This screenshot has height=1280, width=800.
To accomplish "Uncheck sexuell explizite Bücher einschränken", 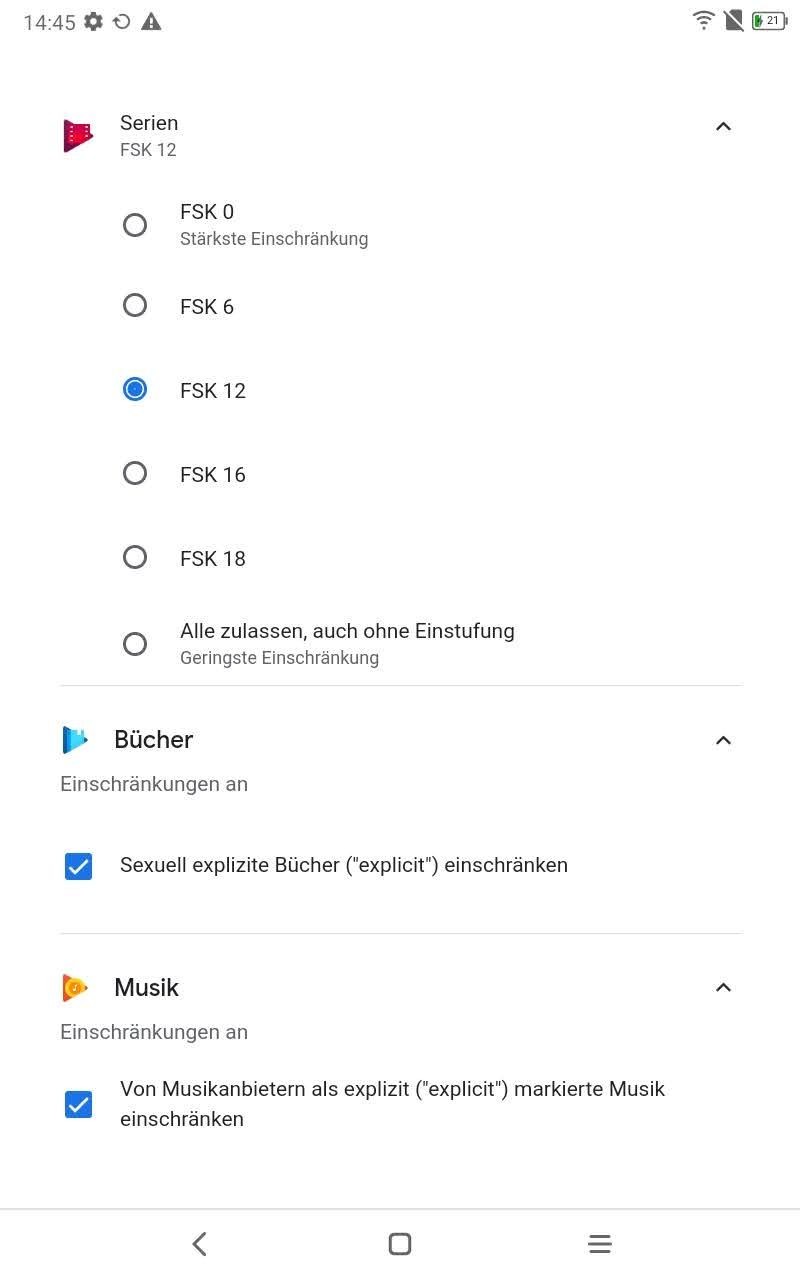I will [78, 866].
